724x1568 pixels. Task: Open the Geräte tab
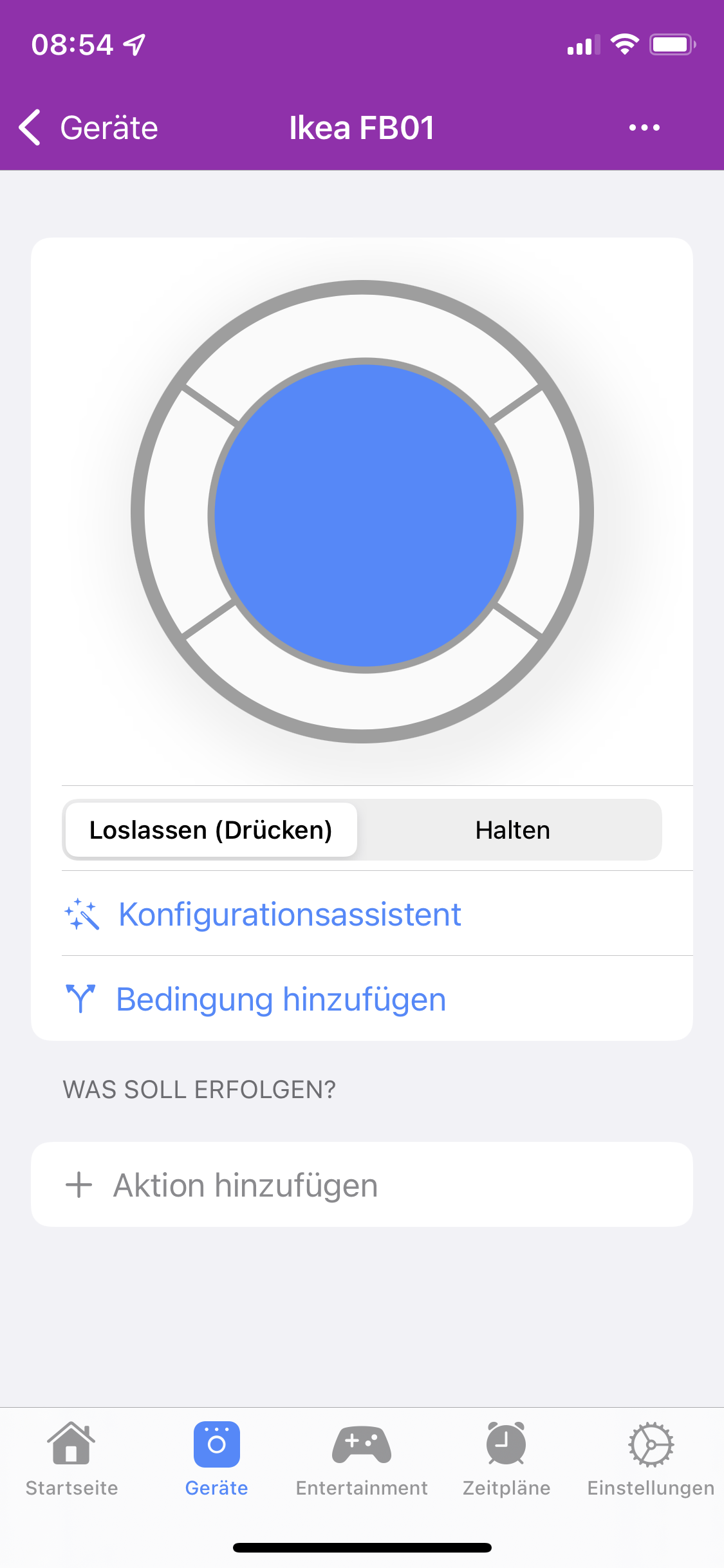216,1459
